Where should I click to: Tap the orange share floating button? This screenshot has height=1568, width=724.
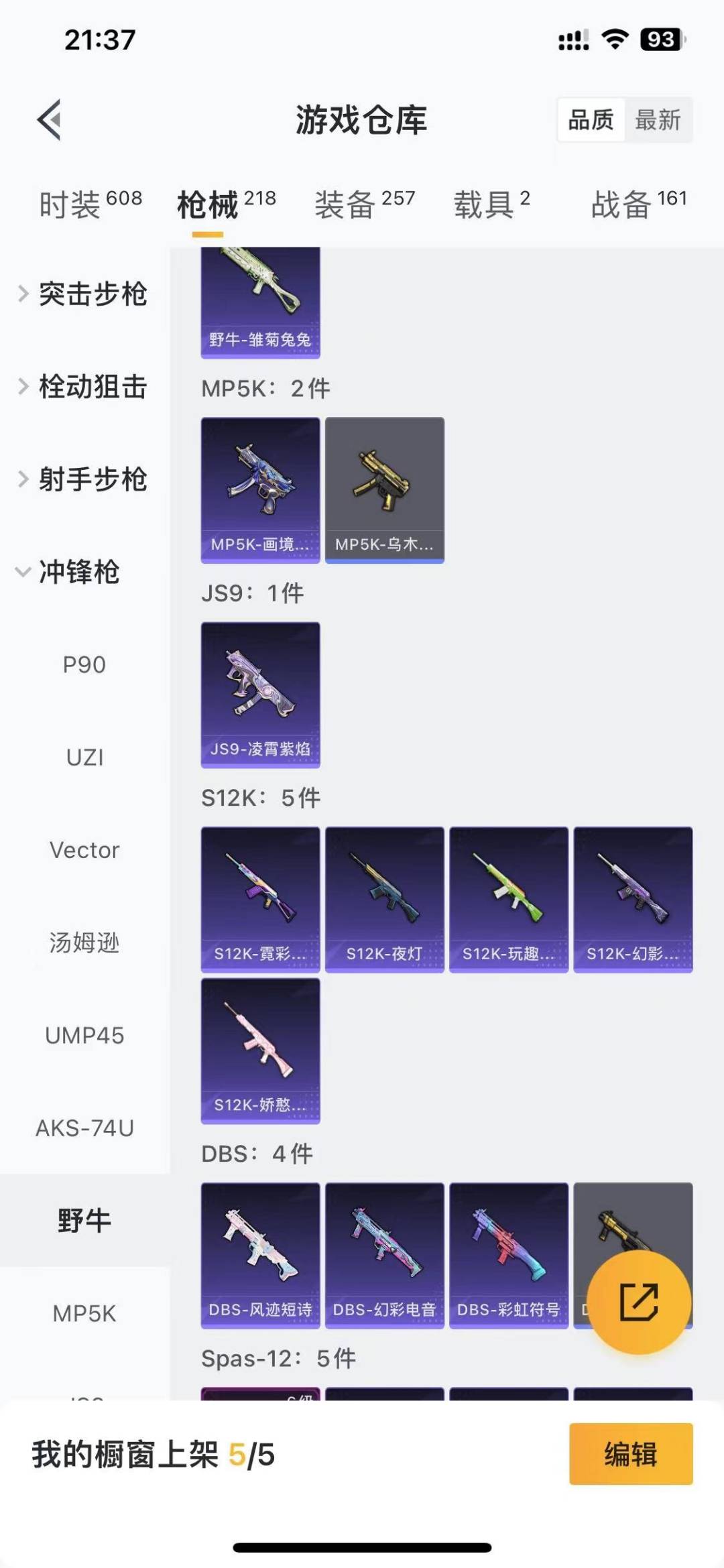638,1301
